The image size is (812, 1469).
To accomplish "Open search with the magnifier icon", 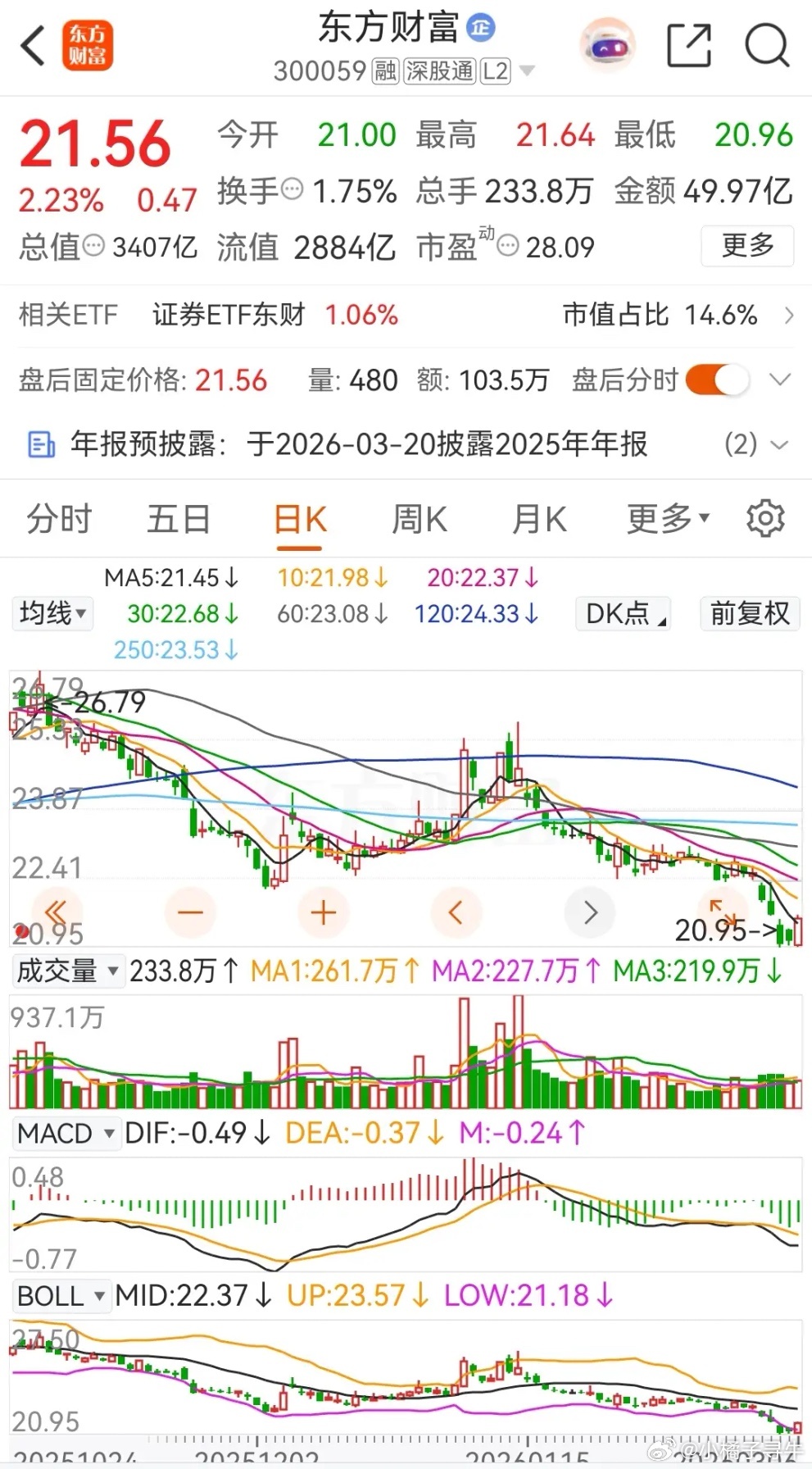I will click(767, 47).
